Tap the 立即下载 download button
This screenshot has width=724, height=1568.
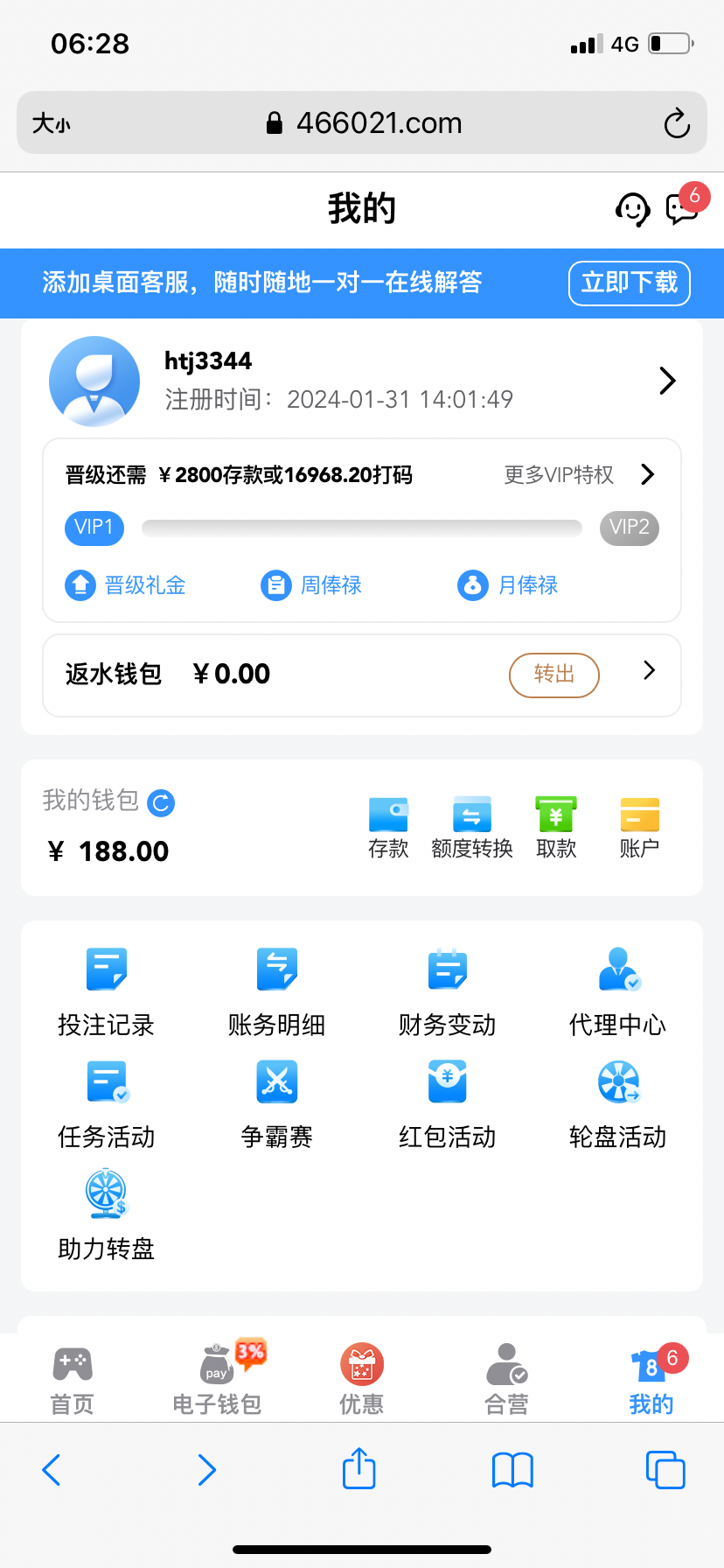coord(629,283)
